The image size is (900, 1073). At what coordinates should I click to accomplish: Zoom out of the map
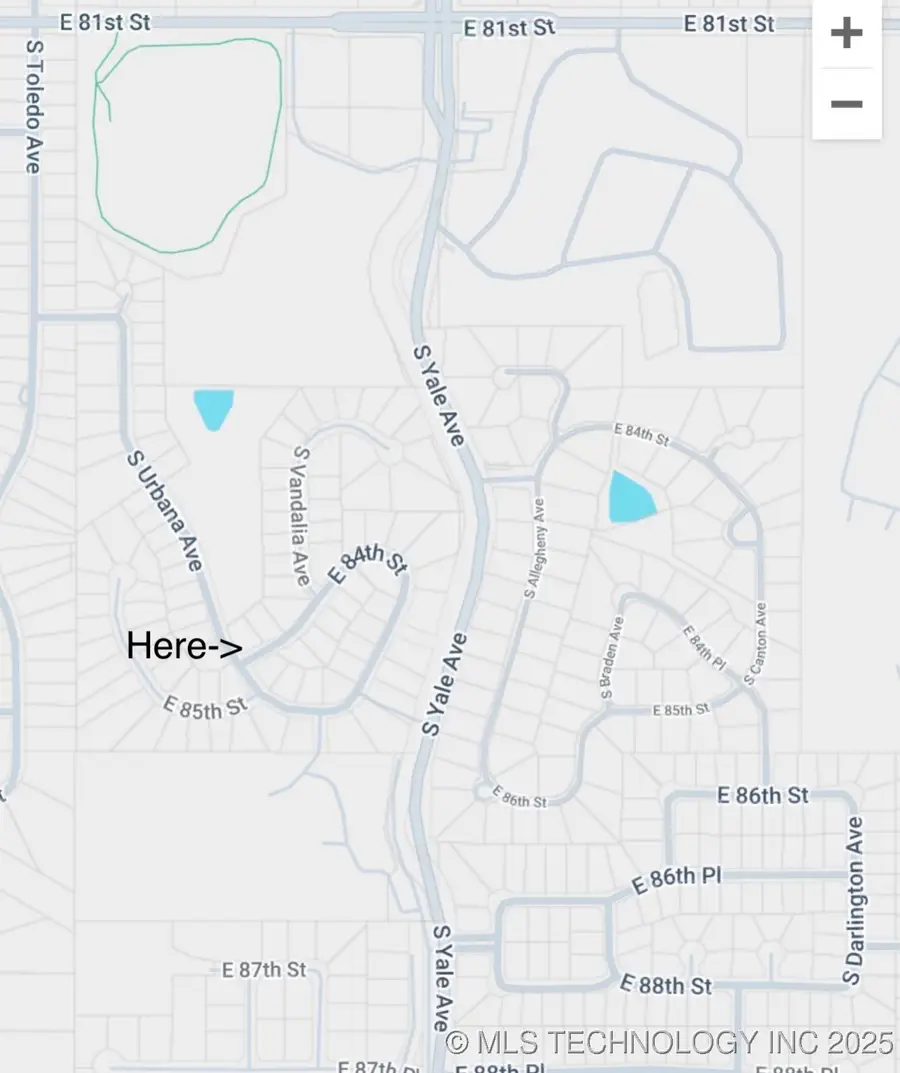tap(846, 104)
